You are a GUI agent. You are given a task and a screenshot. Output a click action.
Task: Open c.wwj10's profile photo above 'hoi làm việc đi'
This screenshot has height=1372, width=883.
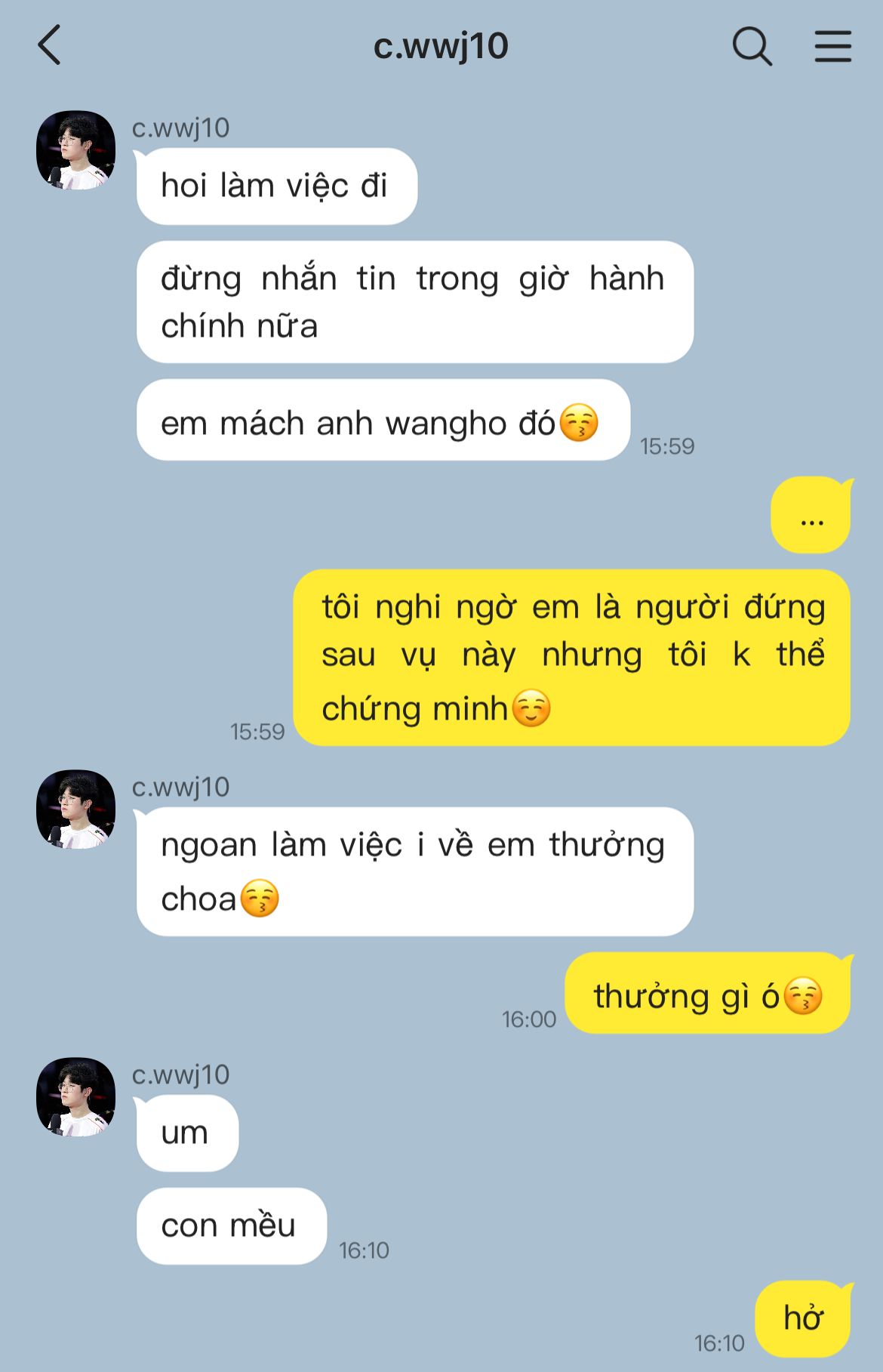[75, 150]
